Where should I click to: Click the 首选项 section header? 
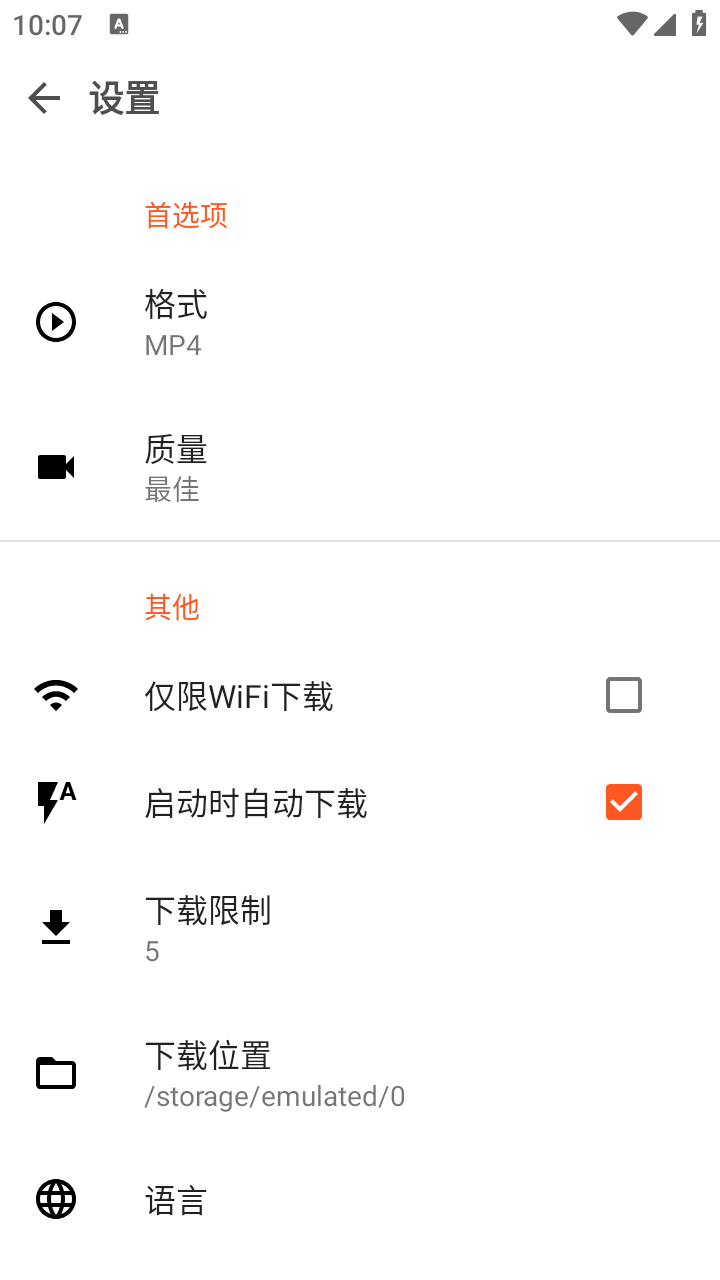185,215
